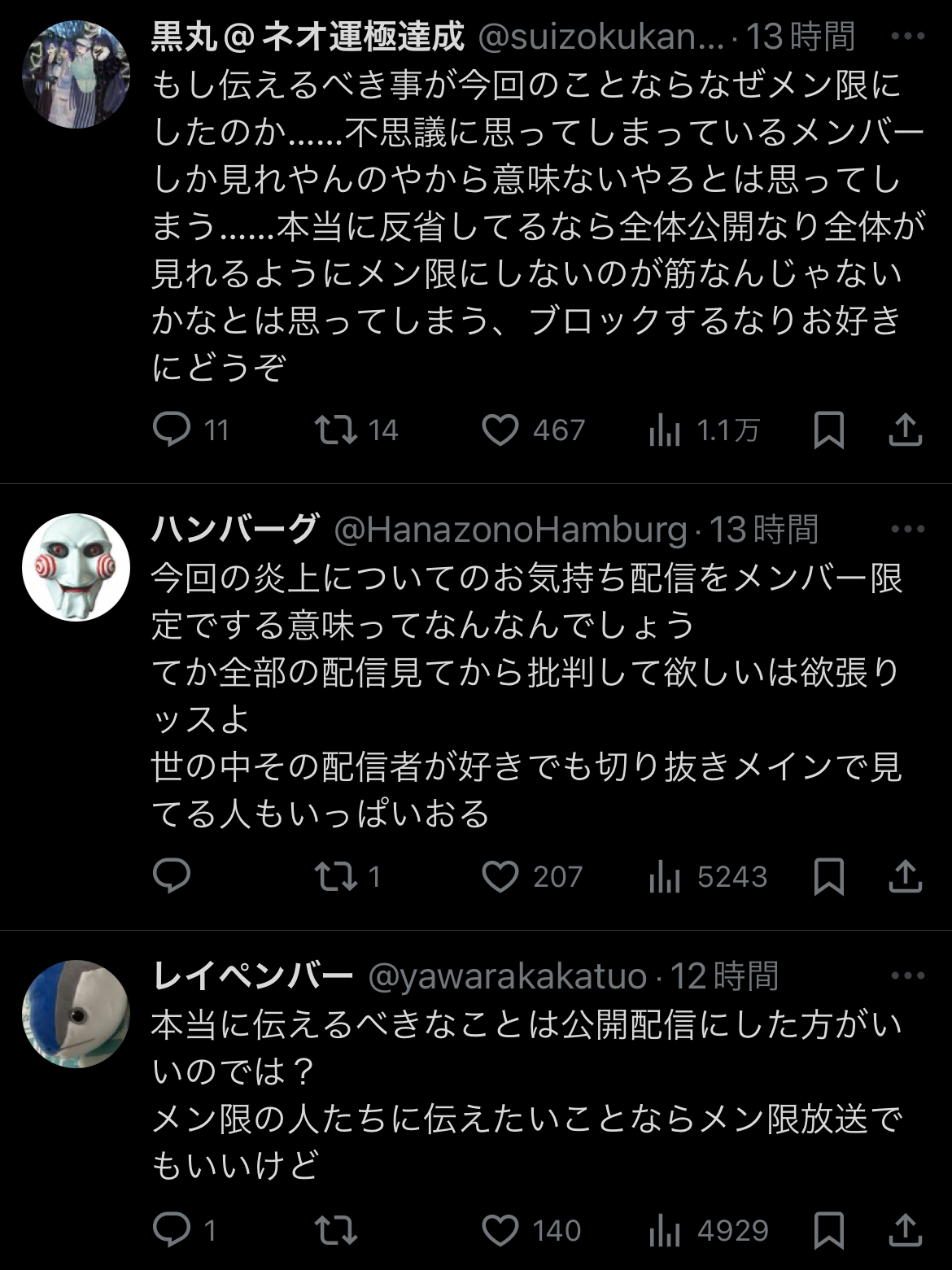Image resolution: width=952 pixels, height=1270 pixels.
Task: View レイペンバー's profile picture
Action: [x=76, y=1014]
